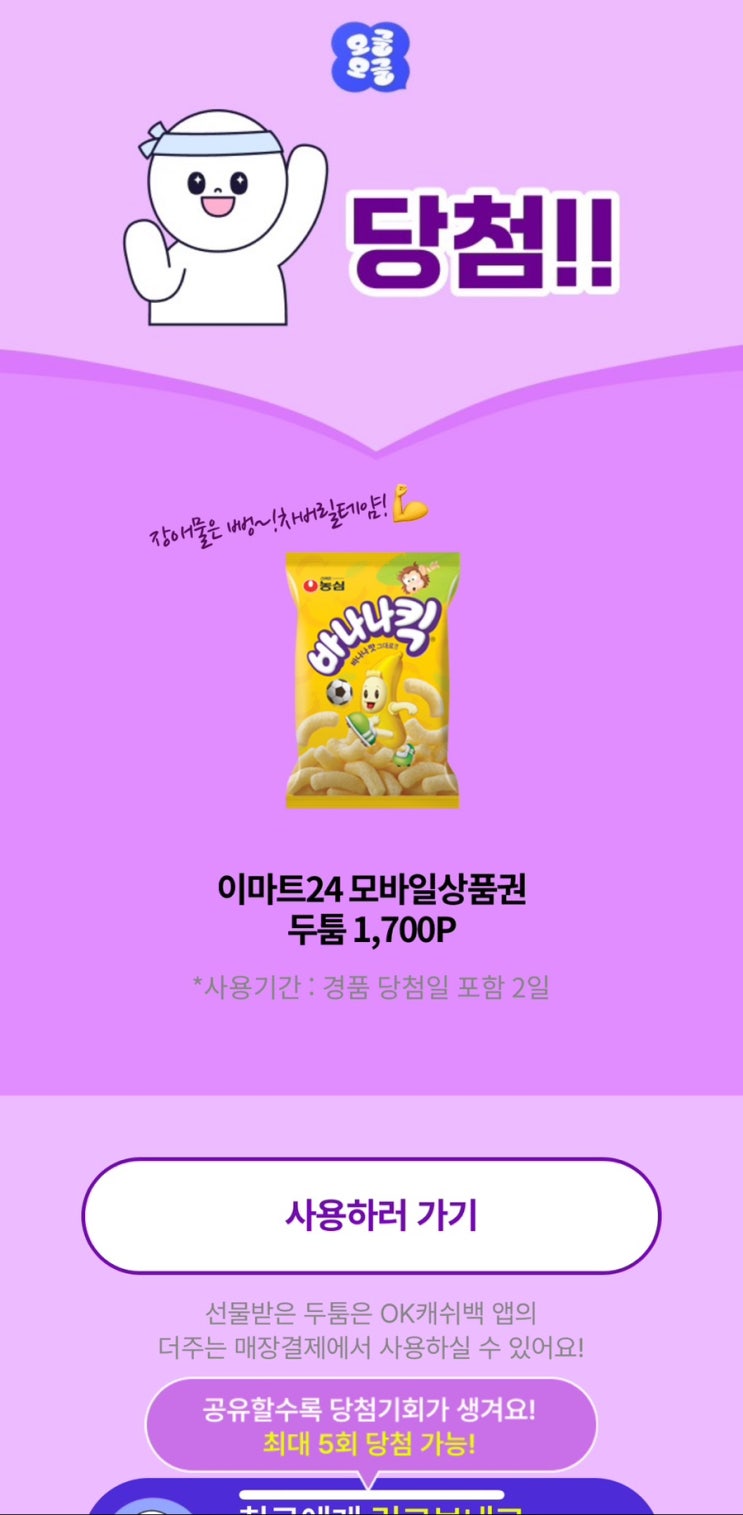Tap the 사용하러 가기 button
This screenshot has height=1515, width=743.
[371, 1216]
